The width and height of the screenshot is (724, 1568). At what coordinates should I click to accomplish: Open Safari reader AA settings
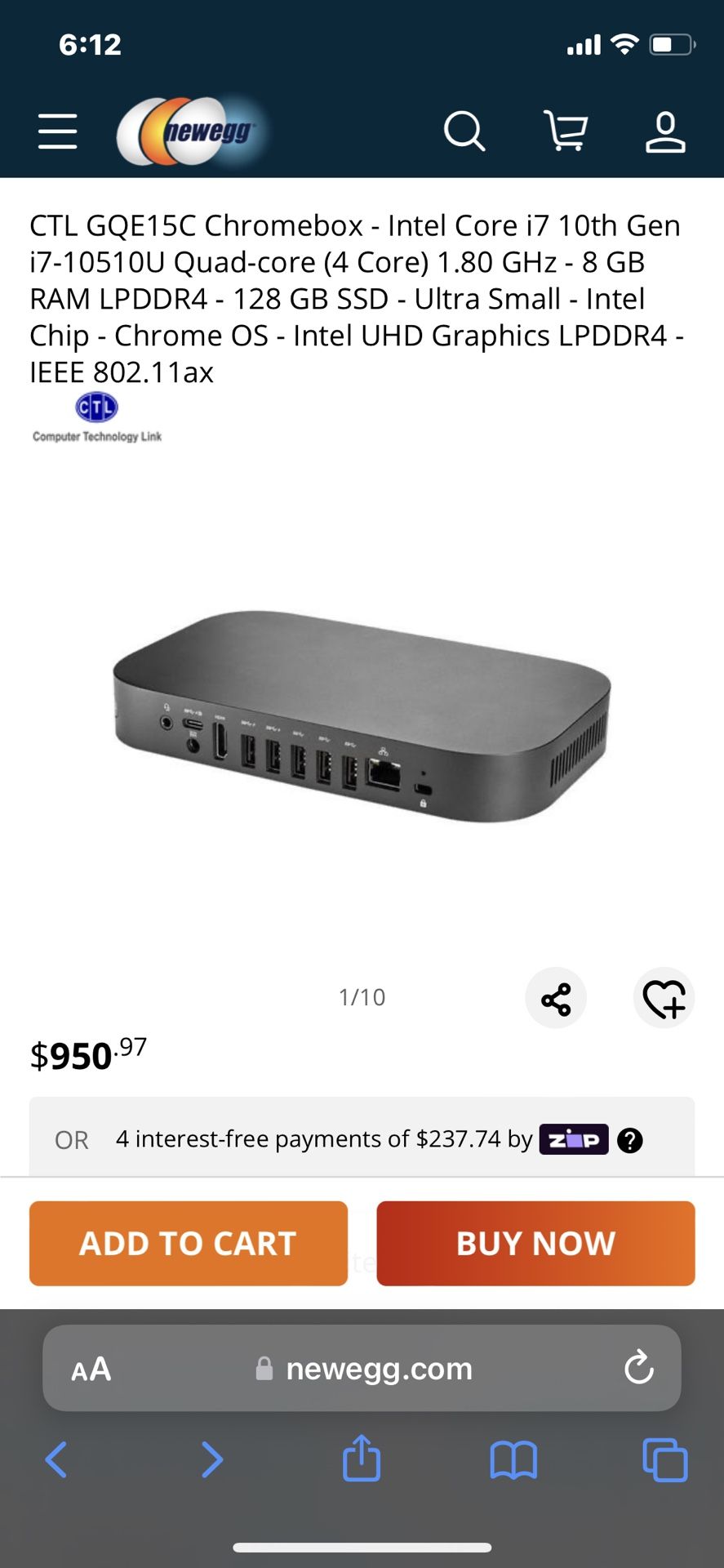click(x=91, y=1369)
